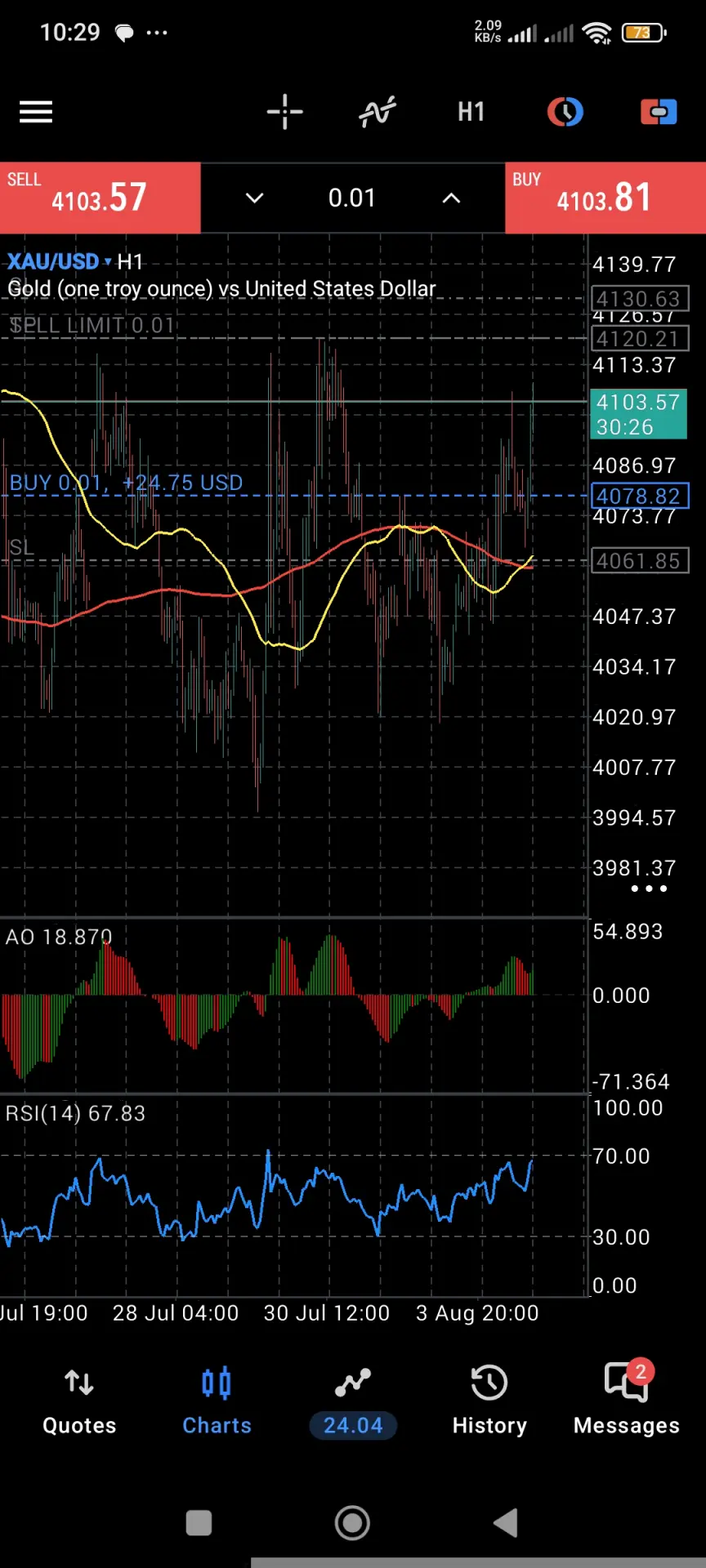
Task: Open the new order trade icon
Action: pyautogui.click(x=659, y=112)
